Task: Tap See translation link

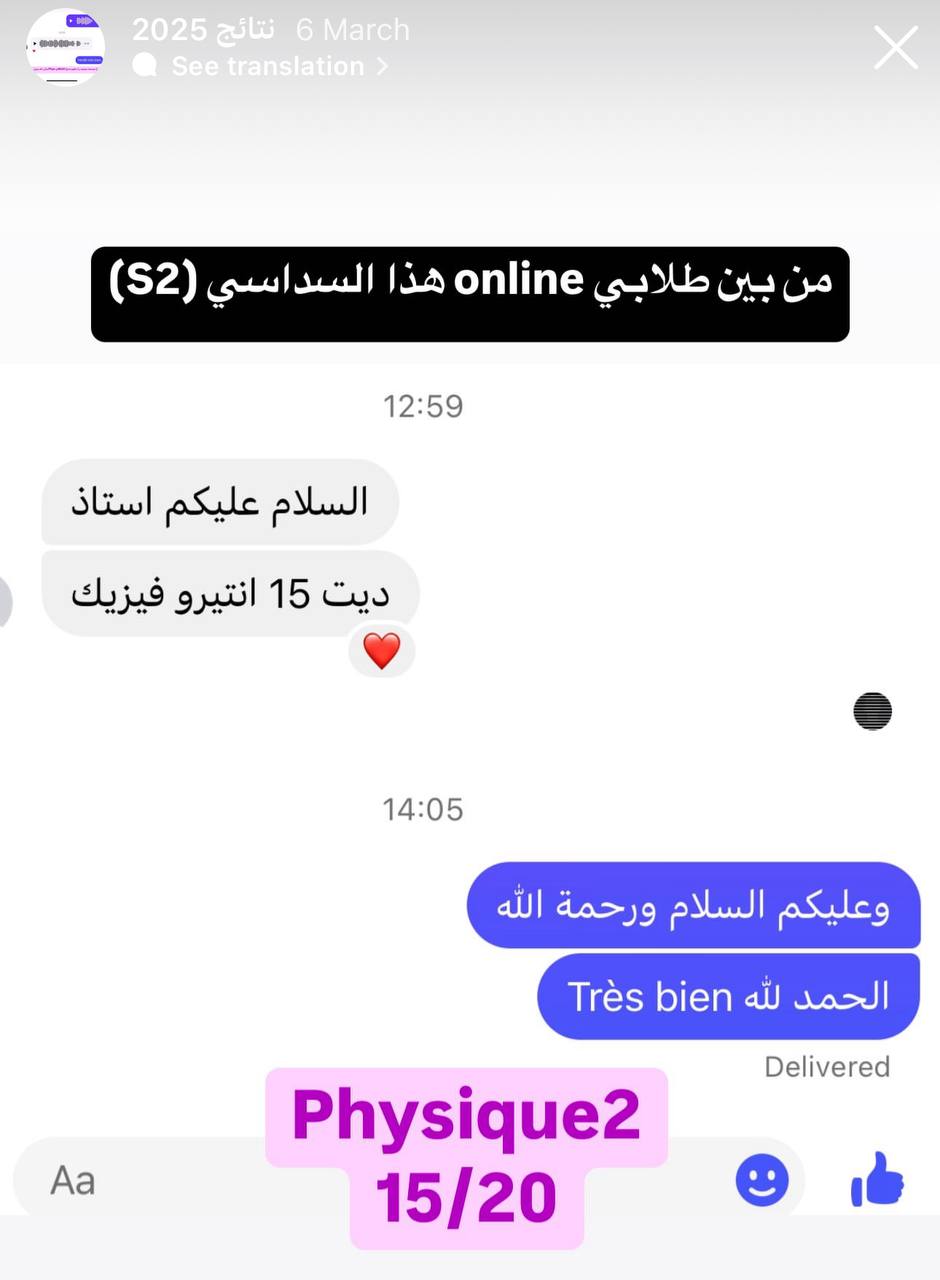Action: [267, 67]
